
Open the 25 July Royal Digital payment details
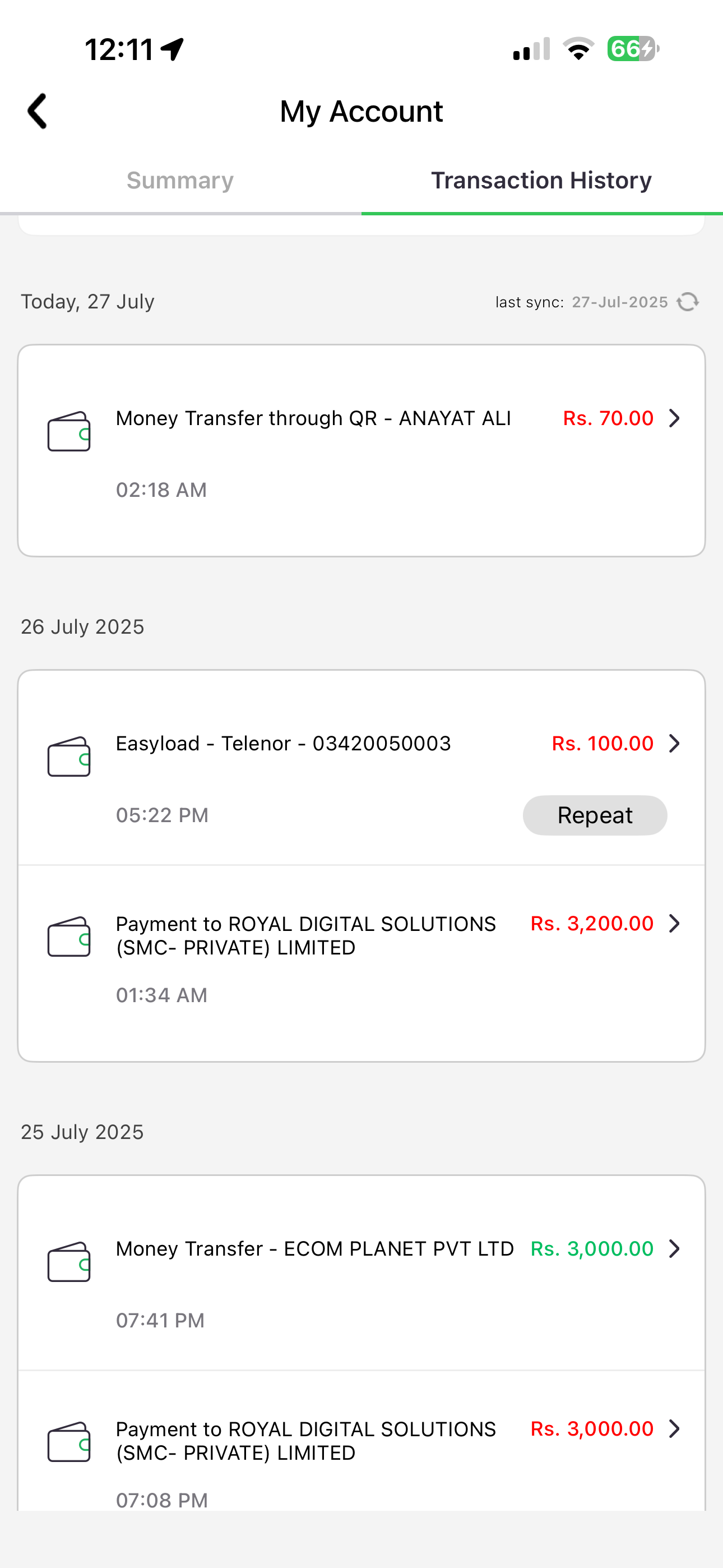(591, 1428)
